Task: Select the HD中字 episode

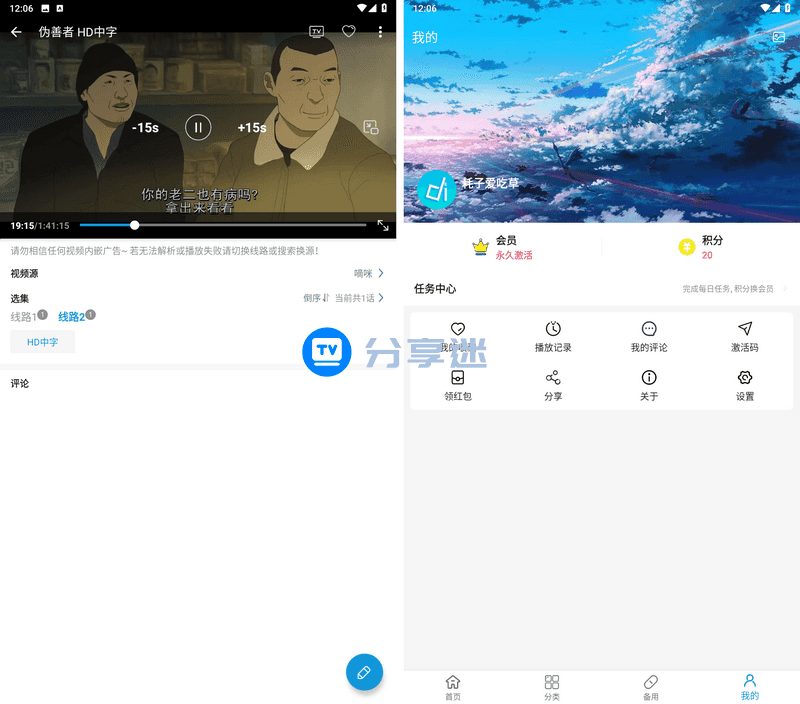Action: point(42,342)
